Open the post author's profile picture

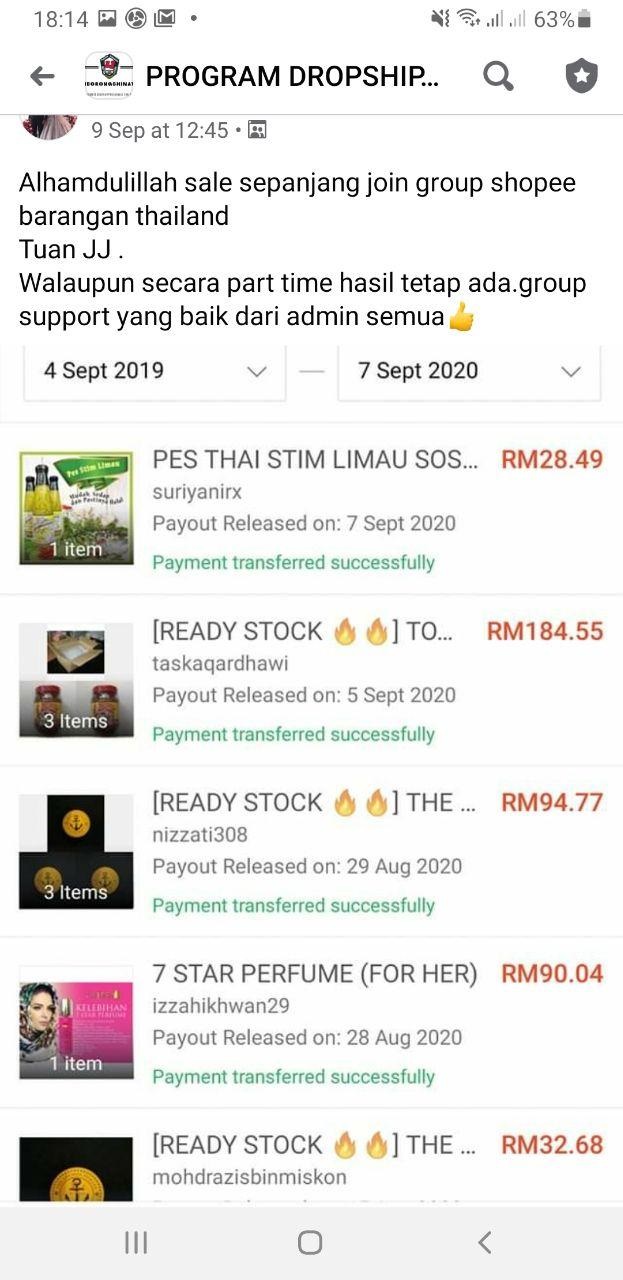point(48,126)
